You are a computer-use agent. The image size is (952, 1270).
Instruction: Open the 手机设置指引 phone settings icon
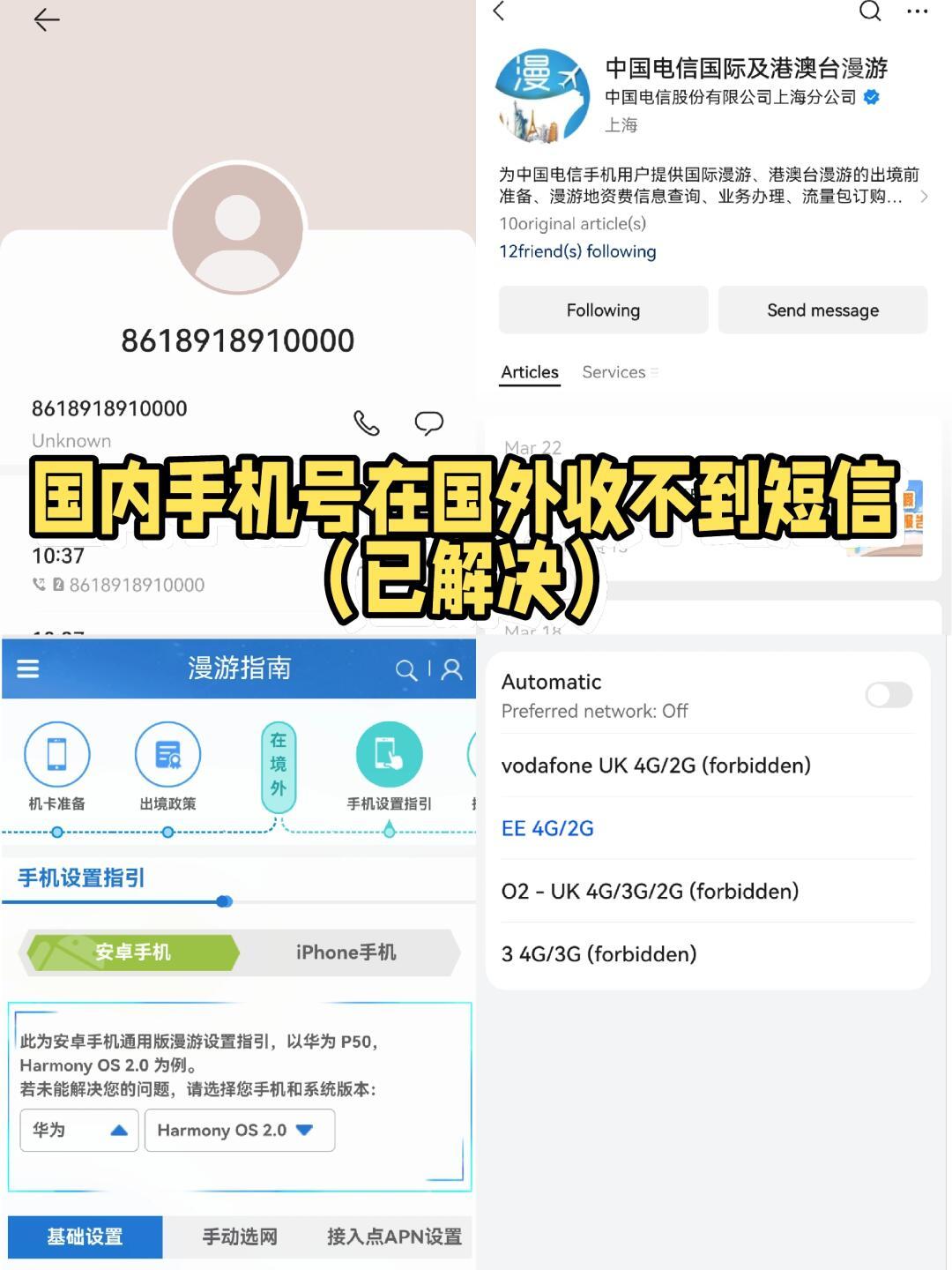389,755
